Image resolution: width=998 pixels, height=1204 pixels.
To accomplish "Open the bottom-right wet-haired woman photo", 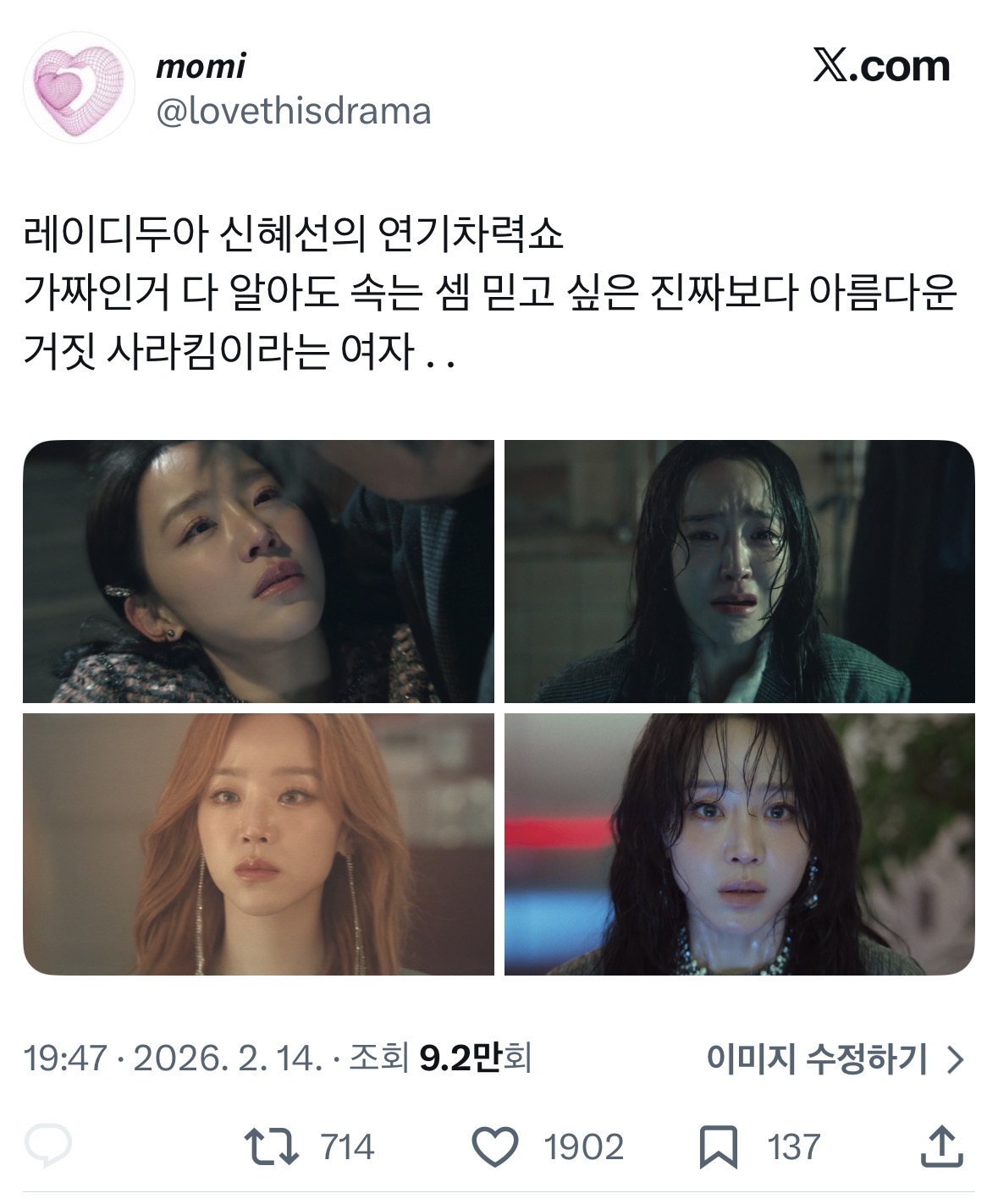I will pyautogui.click(x=739, y=844).
